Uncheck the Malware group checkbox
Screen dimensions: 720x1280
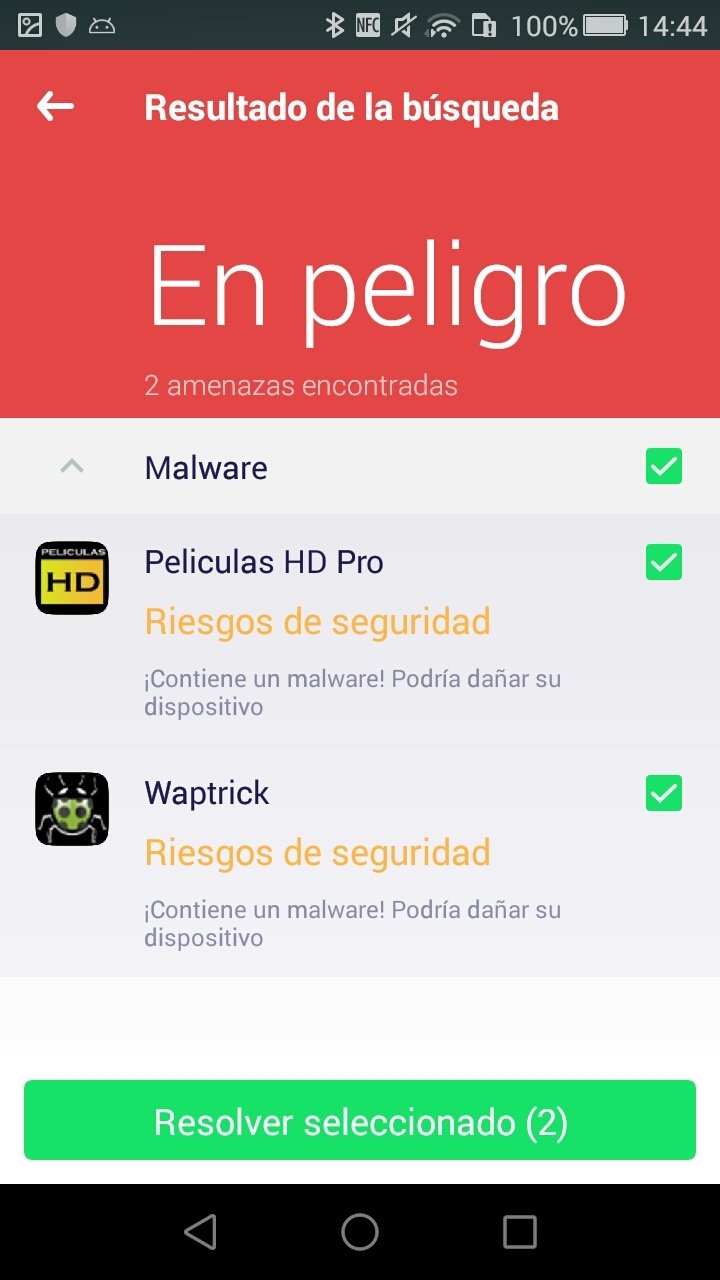pos(664,467)
